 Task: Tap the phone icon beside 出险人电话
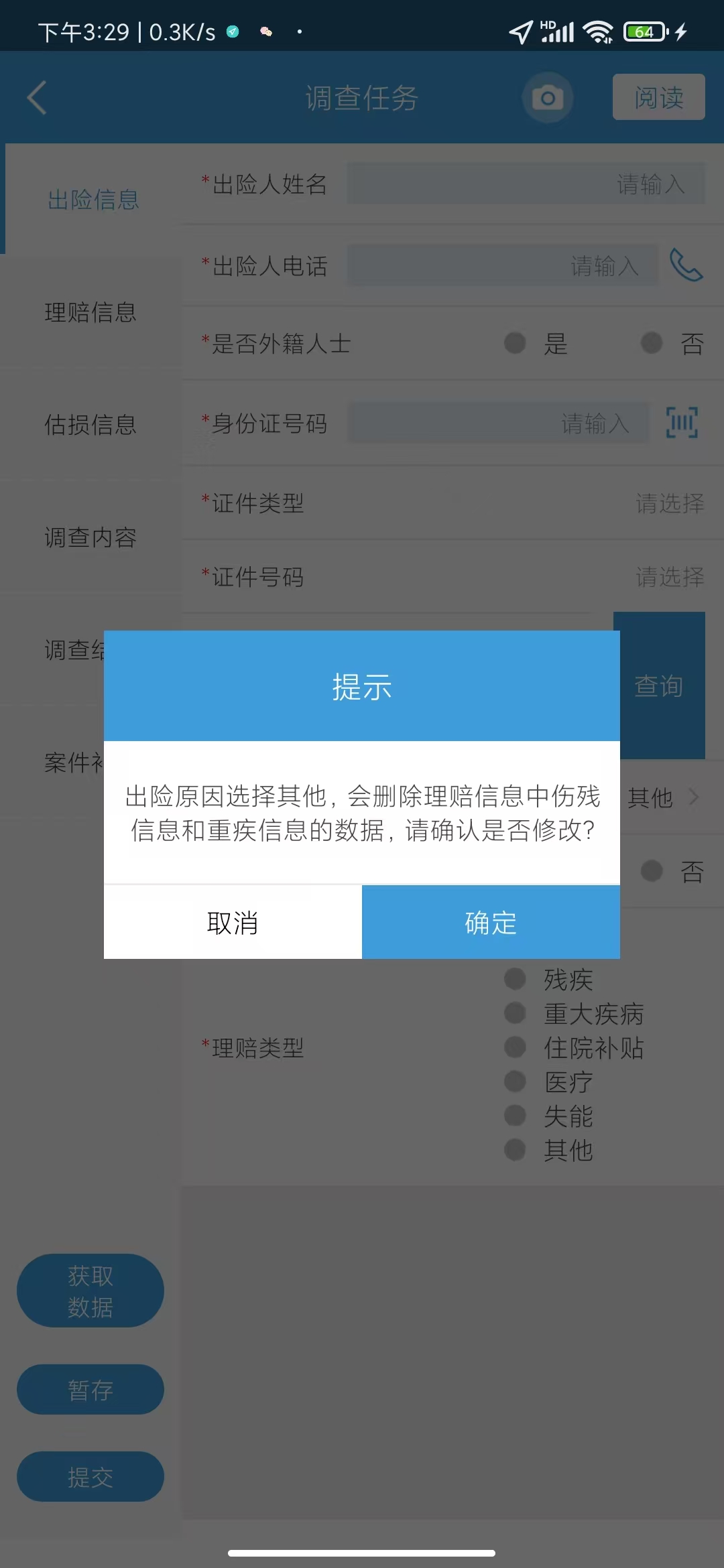click(x=686, y=265)
